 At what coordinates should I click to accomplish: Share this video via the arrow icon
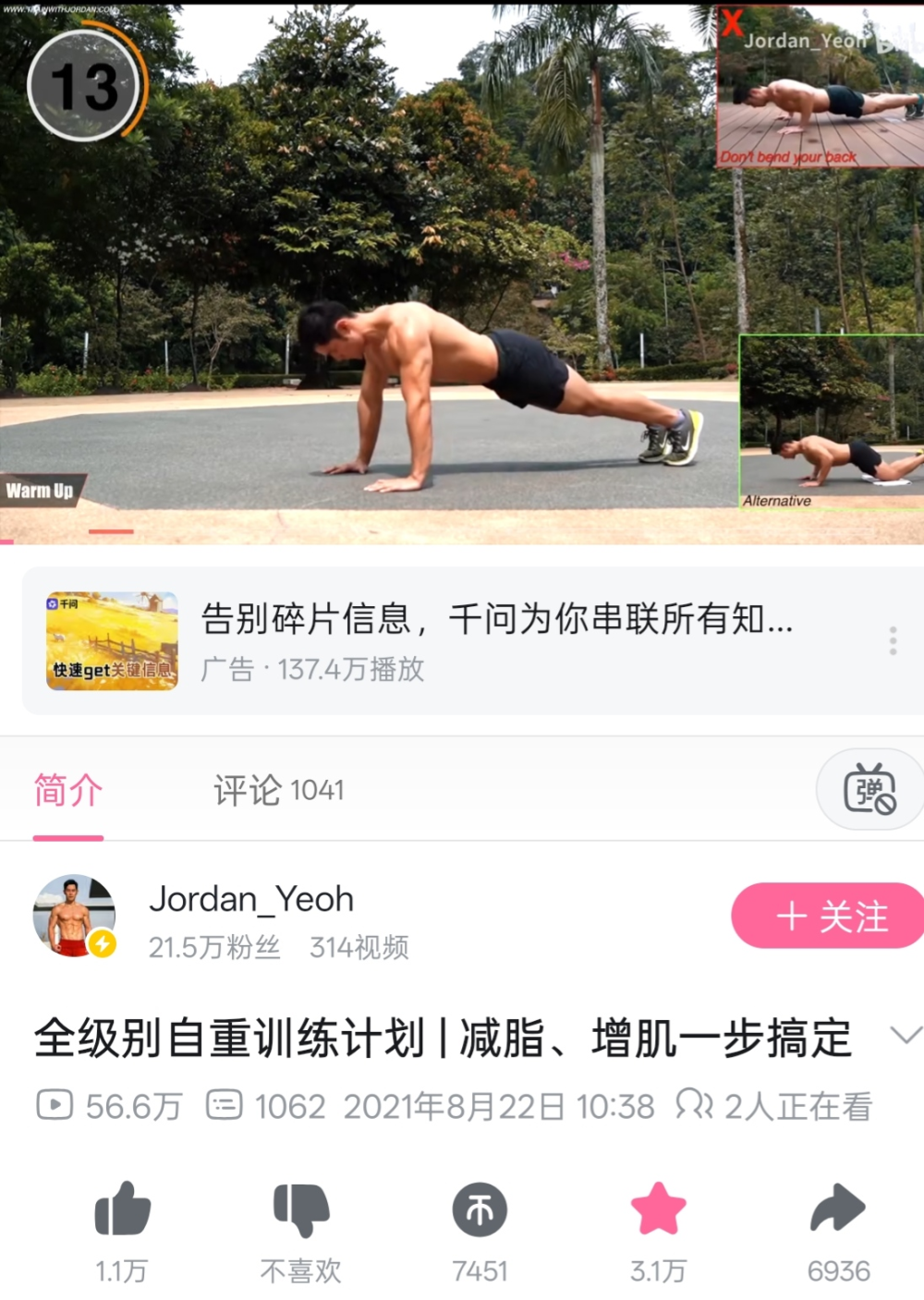point(837,1209)
